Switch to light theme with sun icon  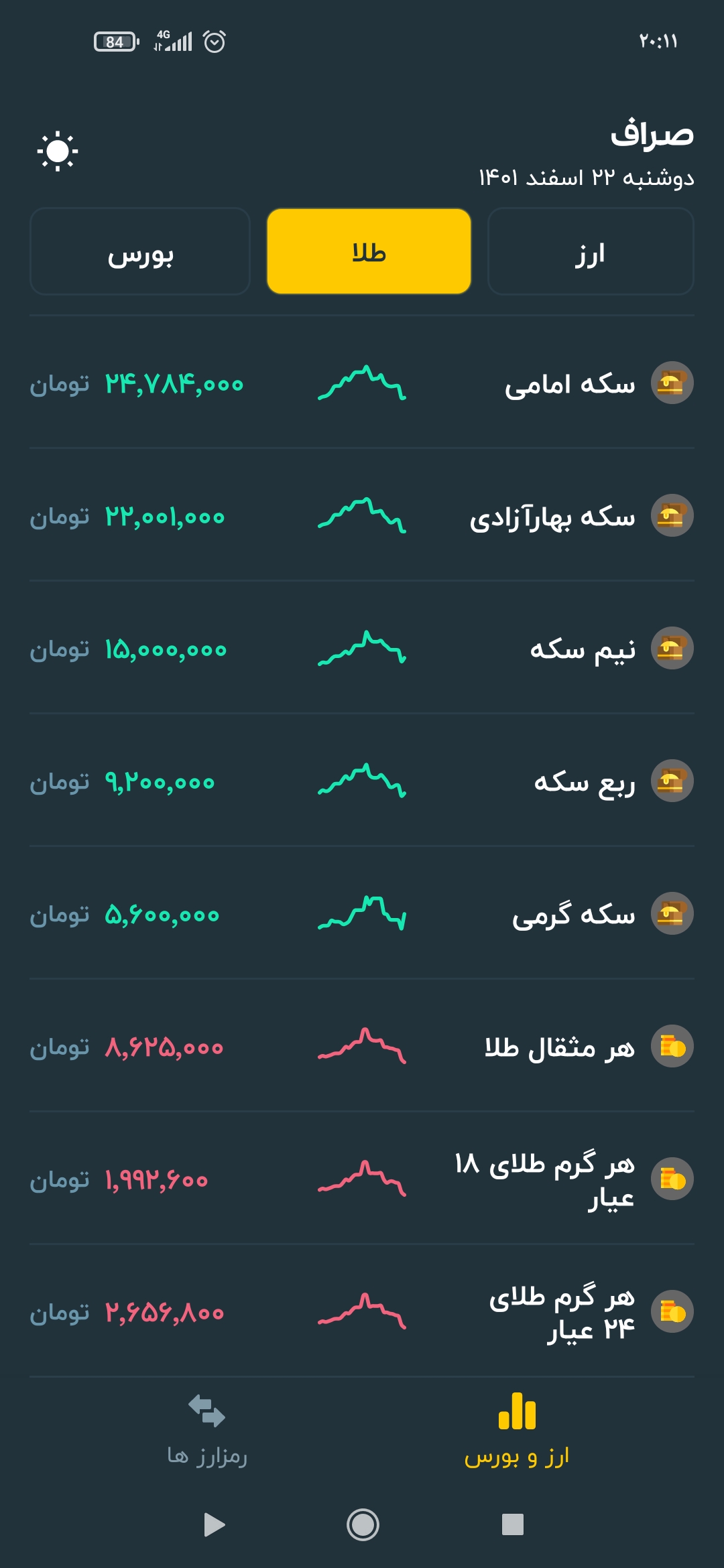(x=58, y=151)
